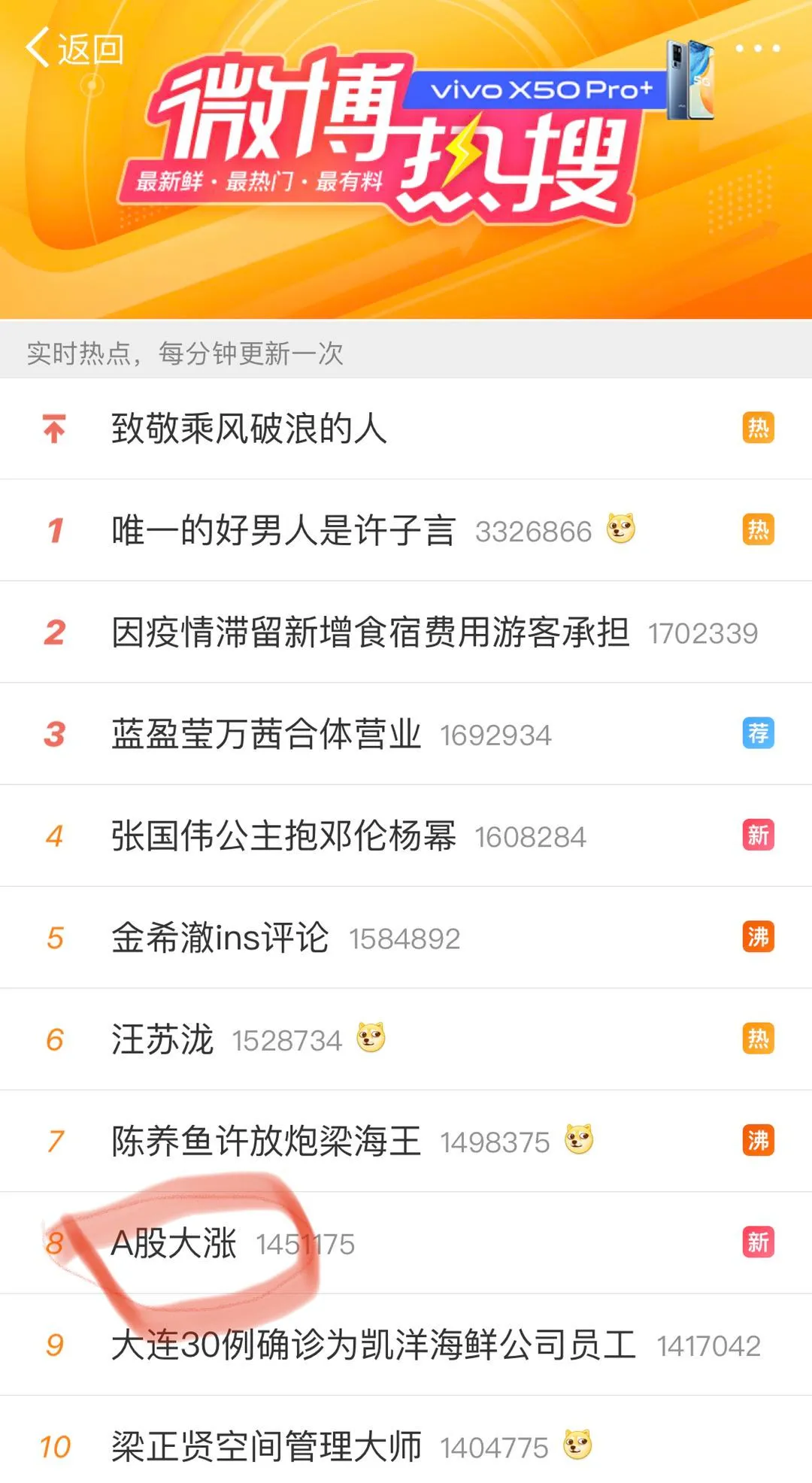Select the topic 蓝盈莹万茜合体营业
812x1483 pixels.
pos(266,734)
